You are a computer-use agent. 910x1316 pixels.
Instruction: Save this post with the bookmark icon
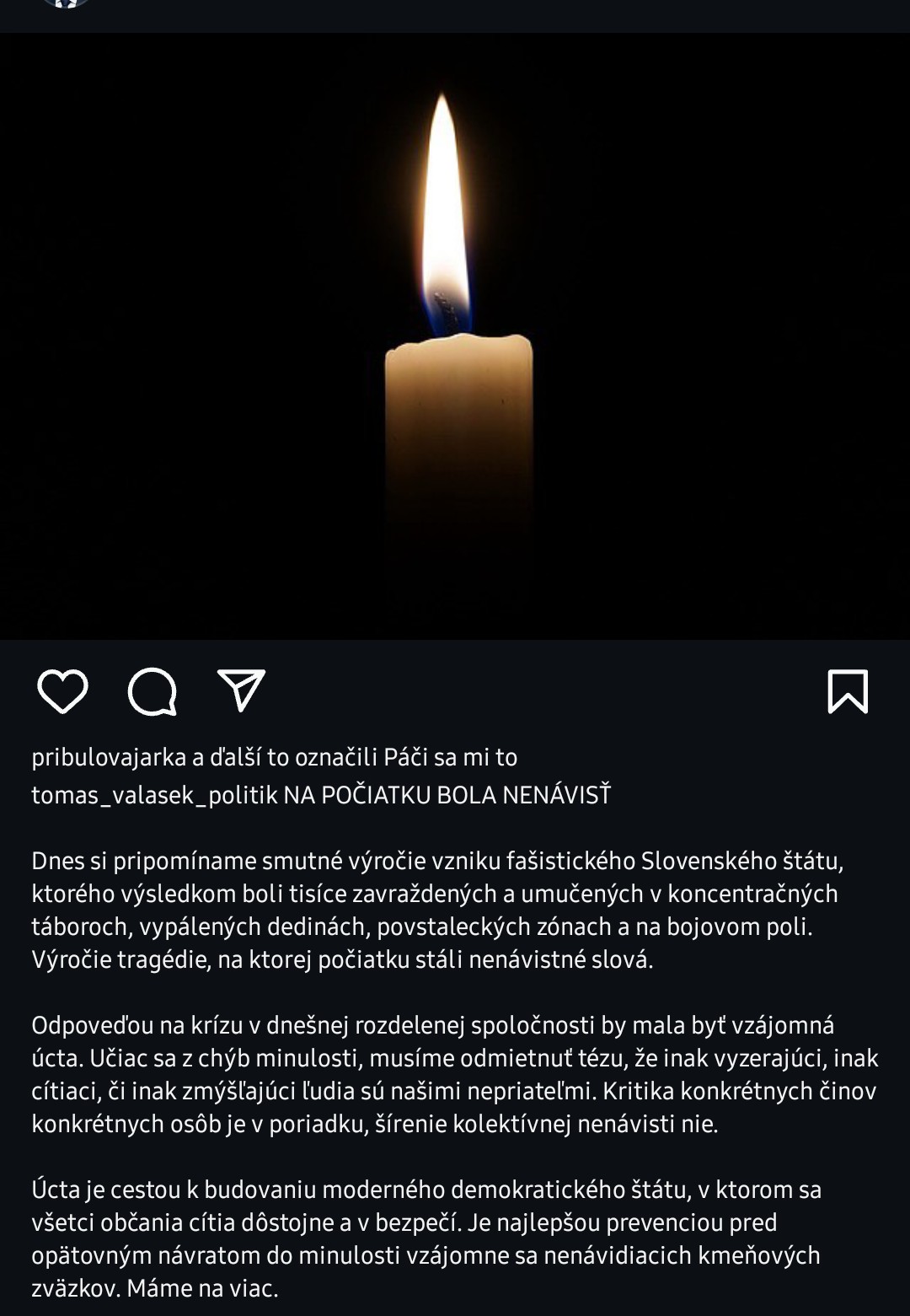(x=847, y=691)
